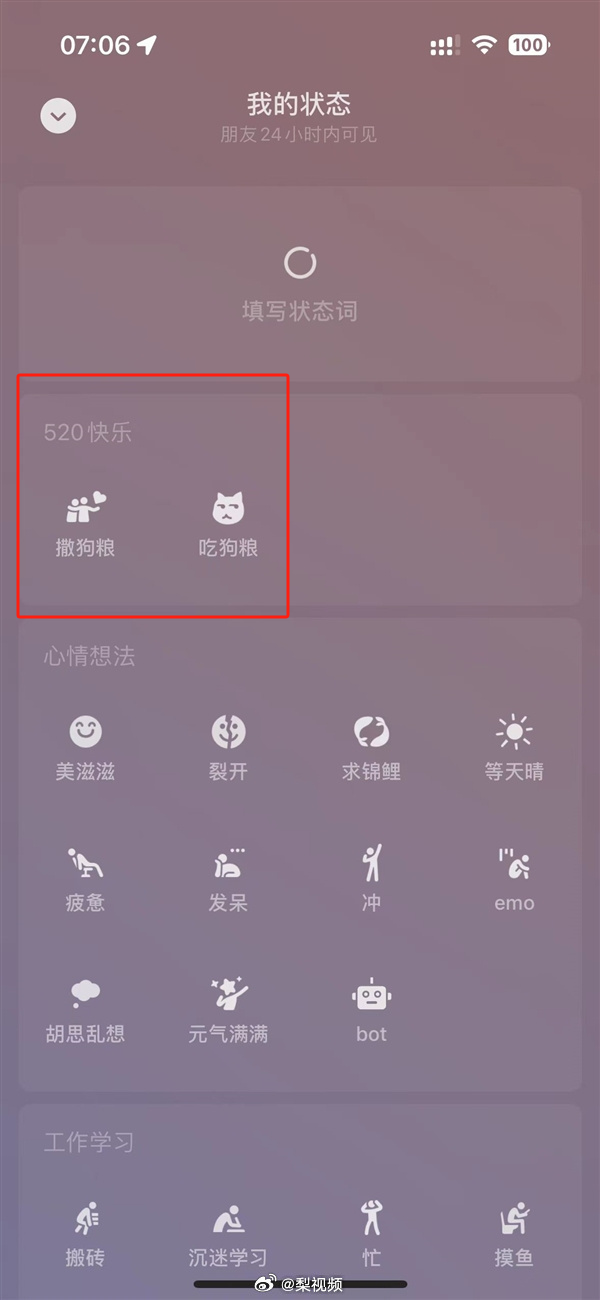Collapse the status page with the down chevron

[x=58, y=116]
